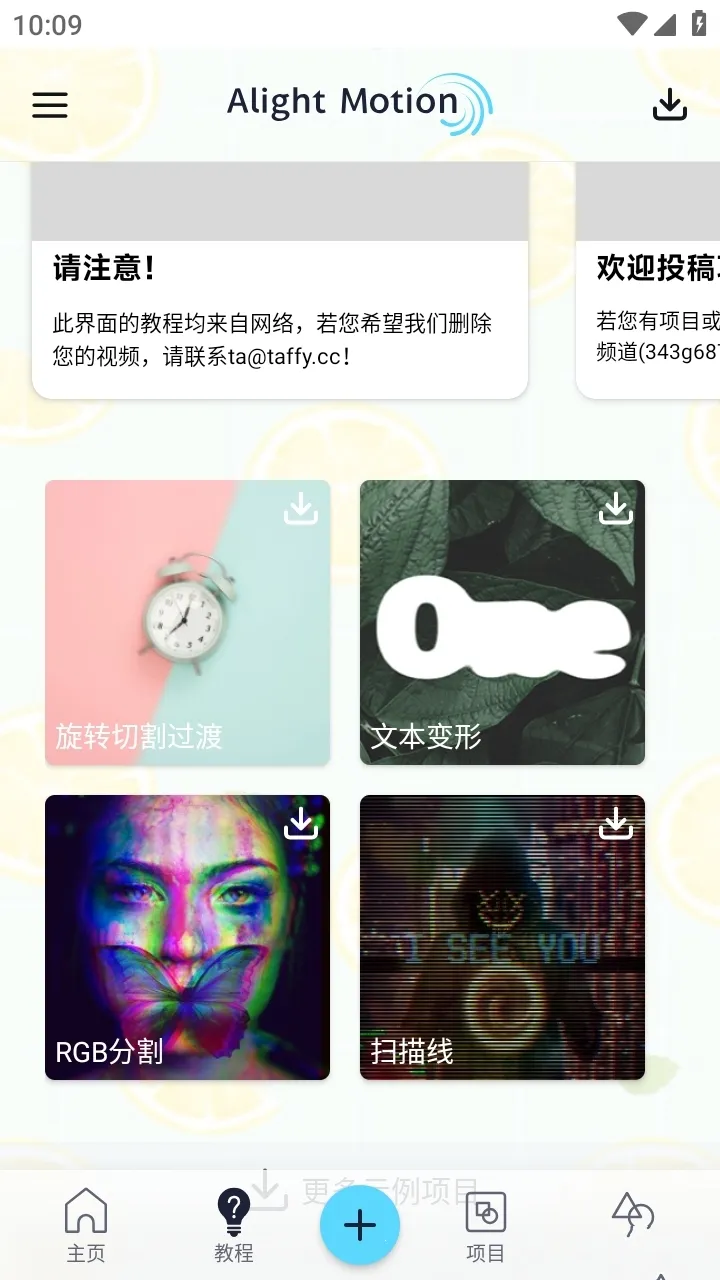Create a new project with the plus button

pyautogui.click(x=360, y=1225)
